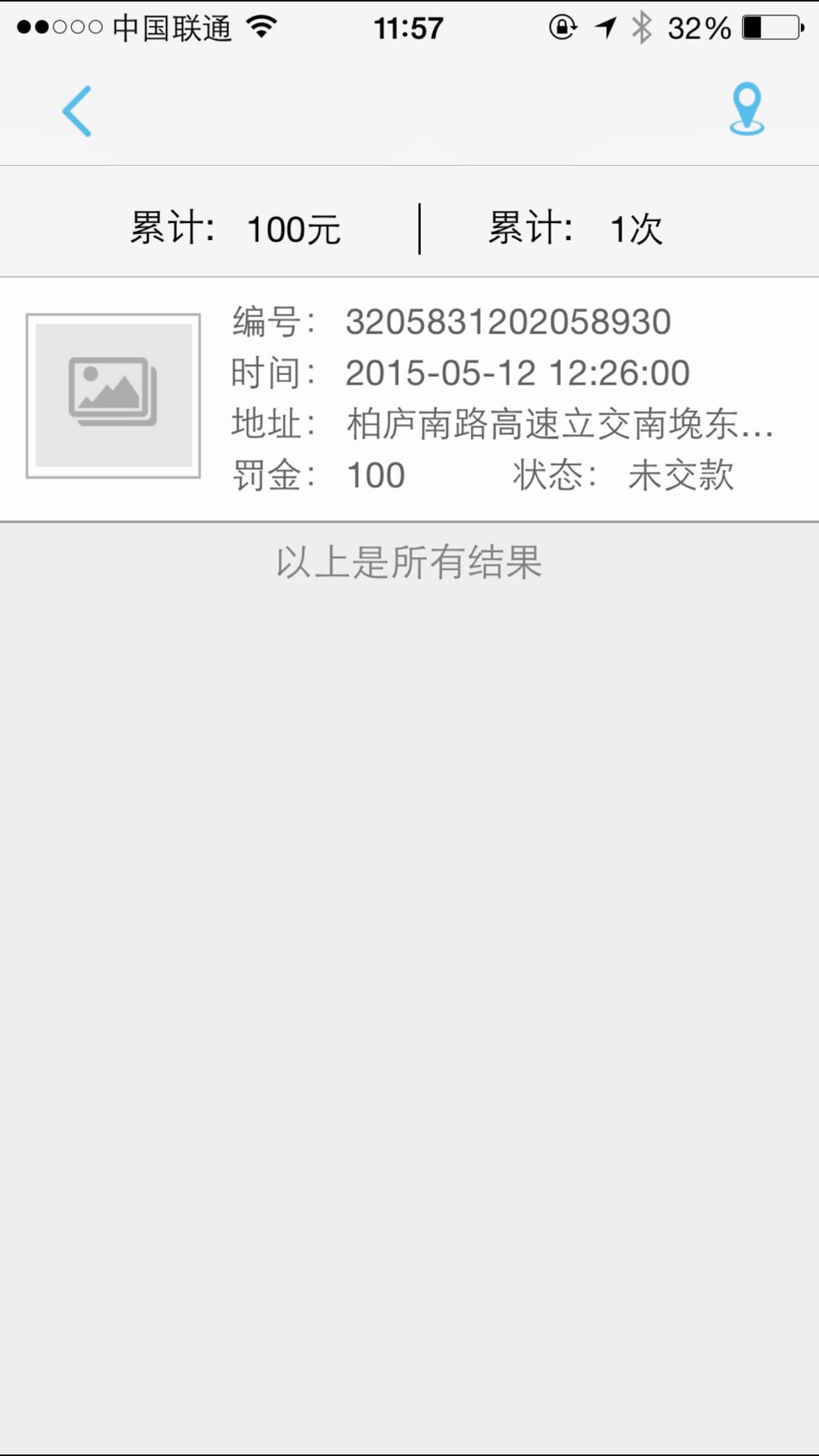Go back using the top-left arrow

77,111
